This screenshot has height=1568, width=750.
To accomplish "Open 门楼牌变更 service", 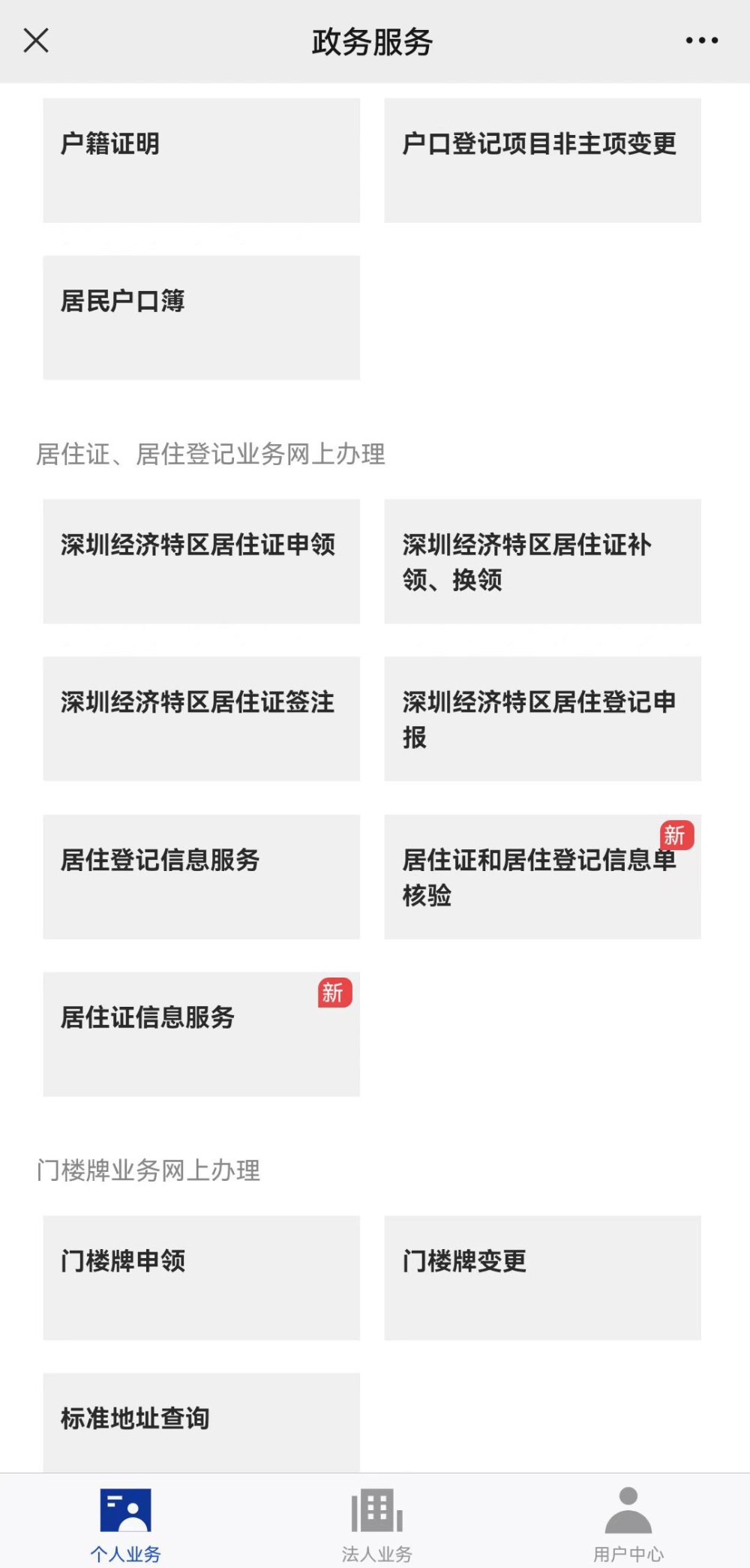I will [x=542, y=1278].
